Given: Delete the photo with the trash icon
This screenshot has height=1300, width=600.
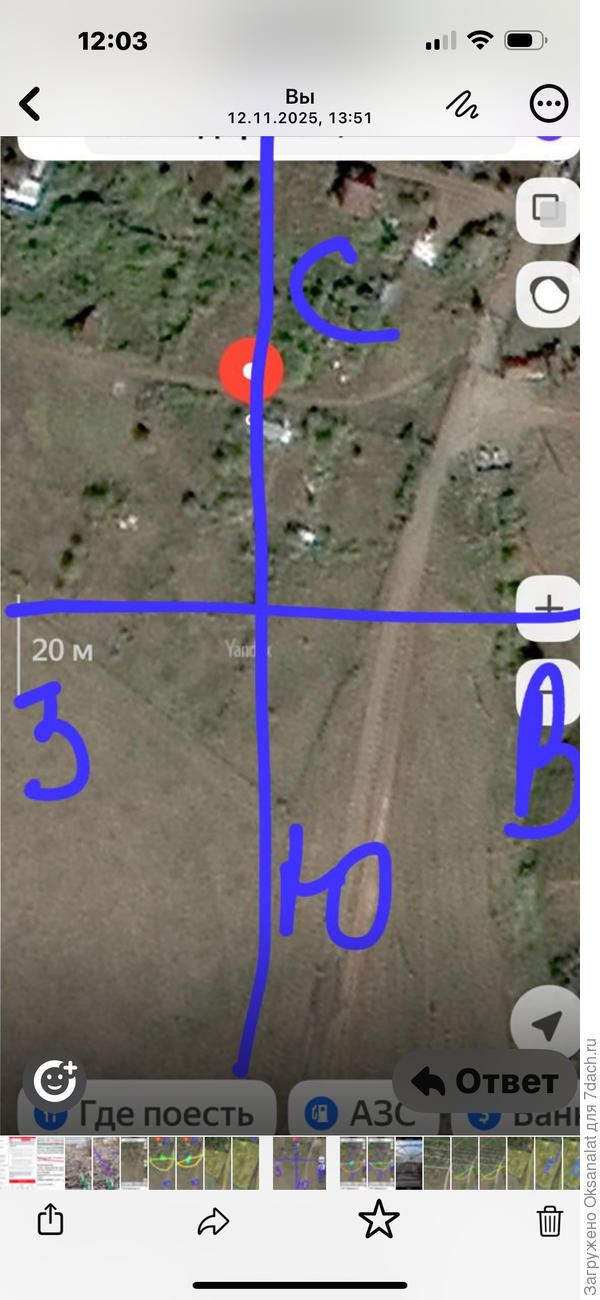Looking at the screenshot, I should (x=549, y=1220).
